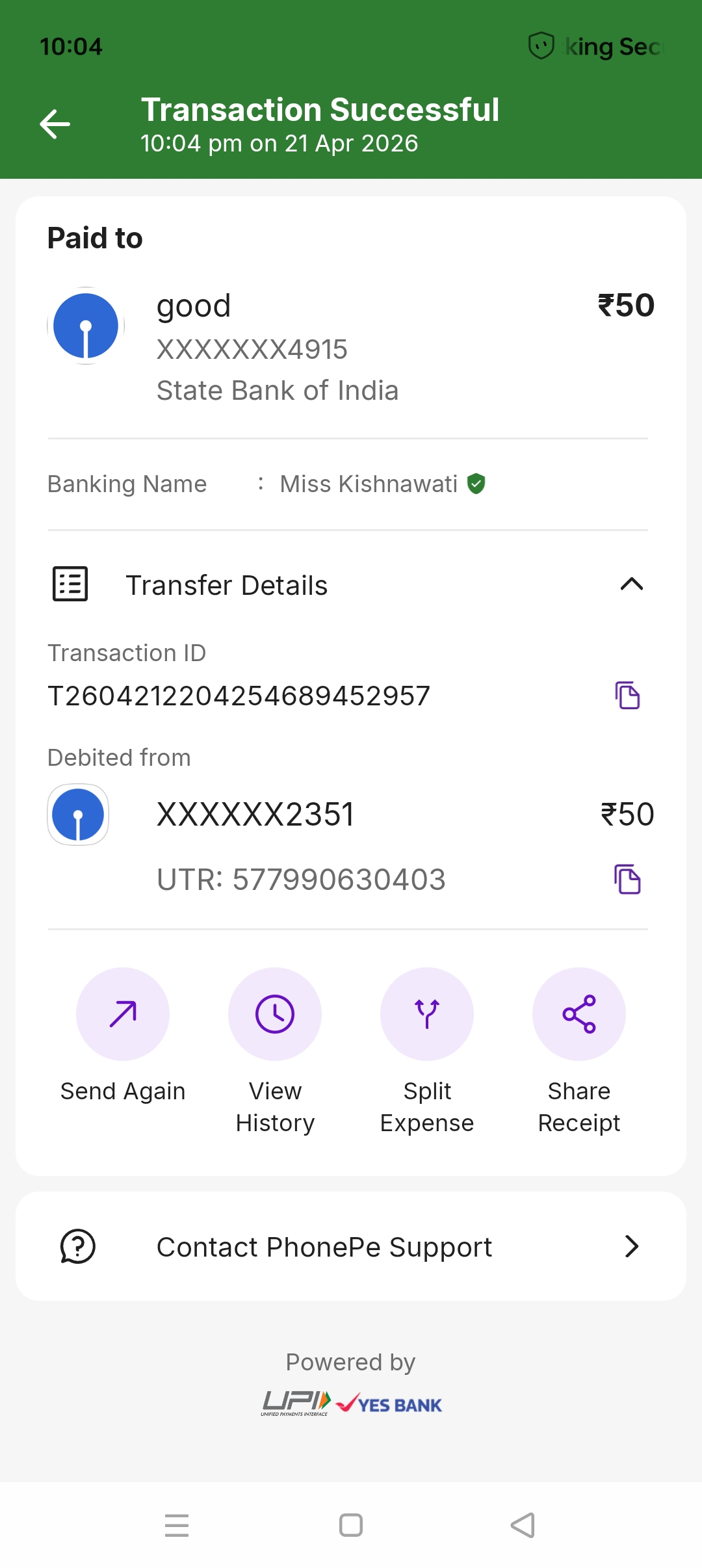Open recent apps from navigation bar

(x=177, y=1525)
